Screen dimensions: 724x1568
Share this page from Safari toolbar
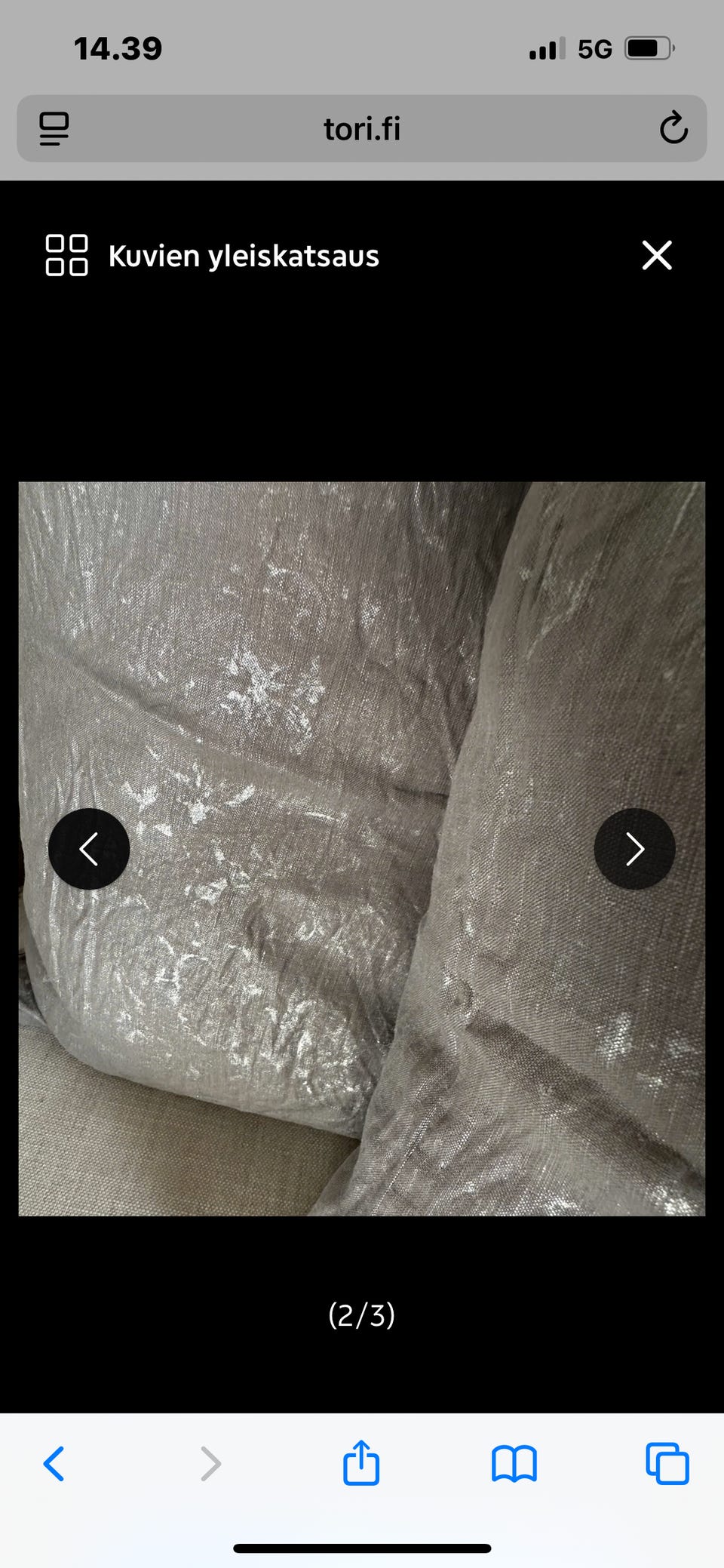coord(361,1462)
